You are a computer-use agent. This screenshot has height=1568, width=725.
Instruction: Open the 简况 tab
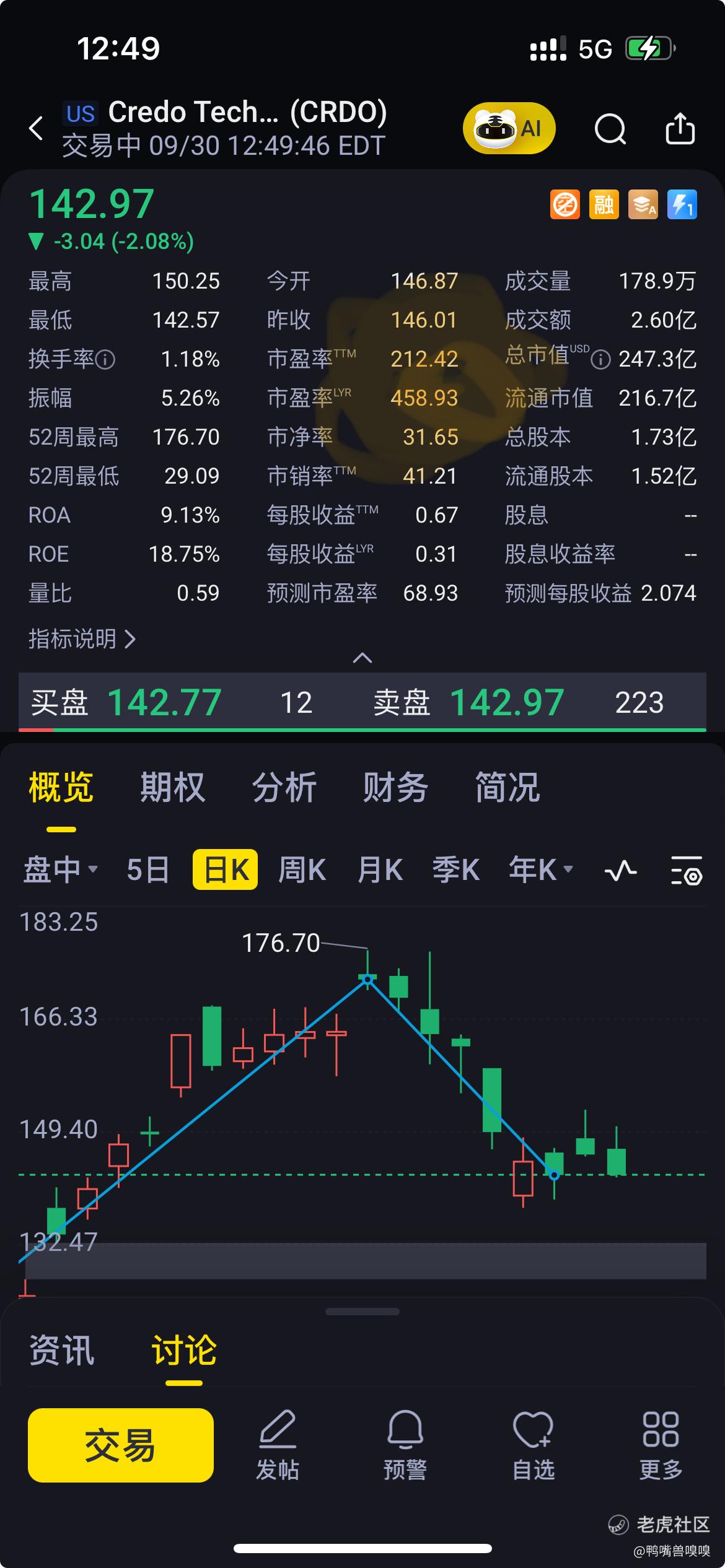pos(507,788)
